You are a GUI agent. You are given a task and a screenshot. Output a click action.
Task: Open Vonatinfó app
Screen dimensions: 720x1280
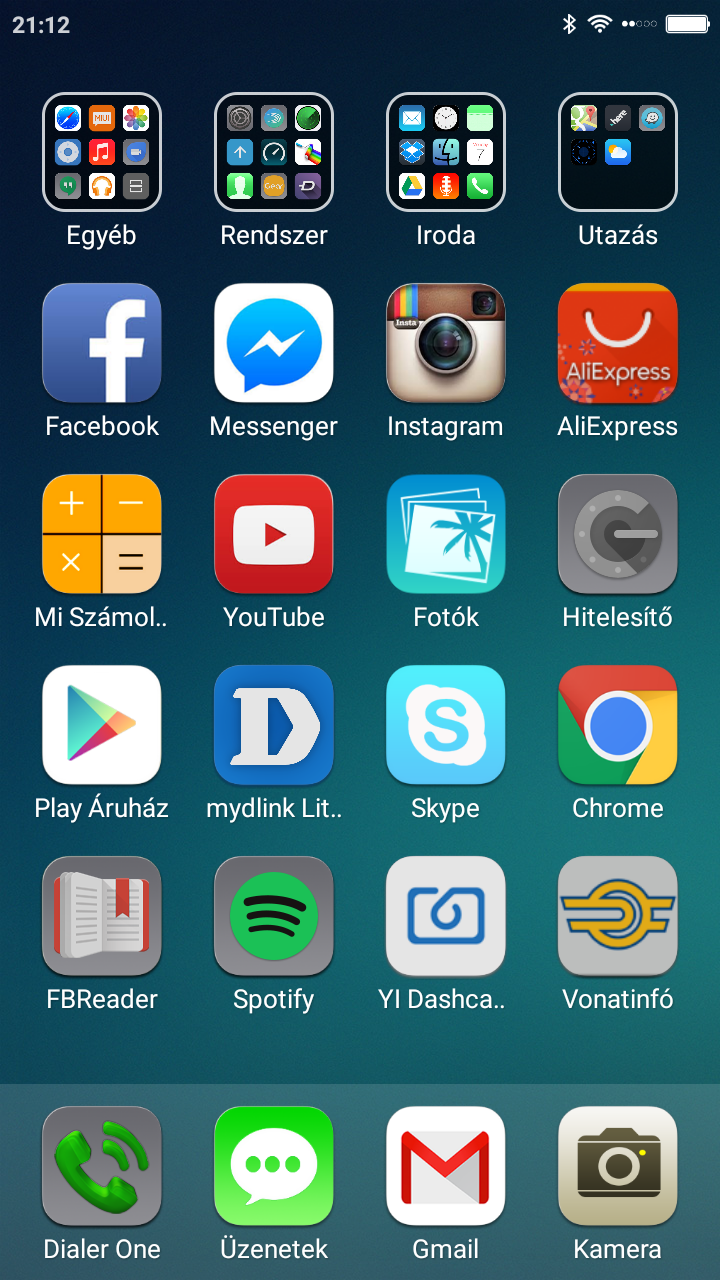click(x=618, y=916)
